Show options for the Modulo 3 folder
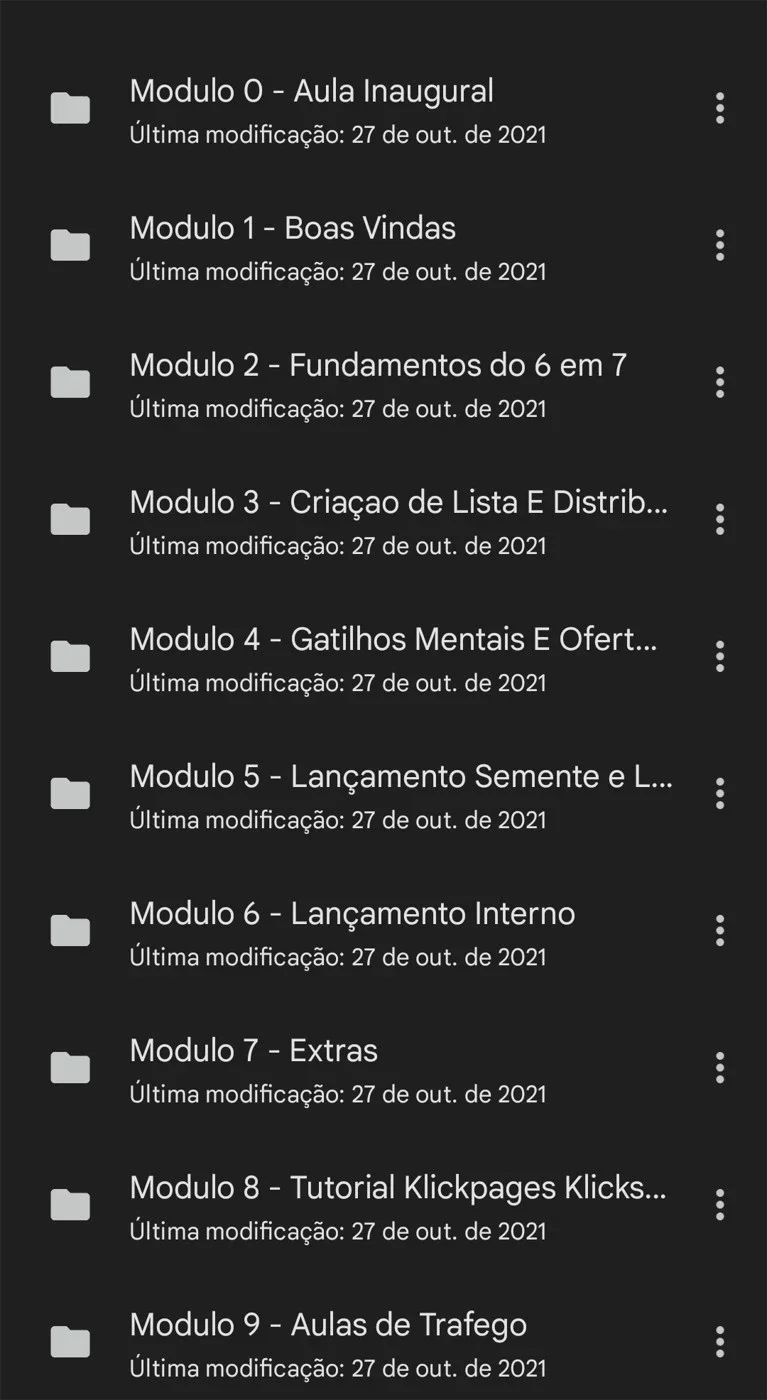Screen dimensions: 767x1400 720,519
